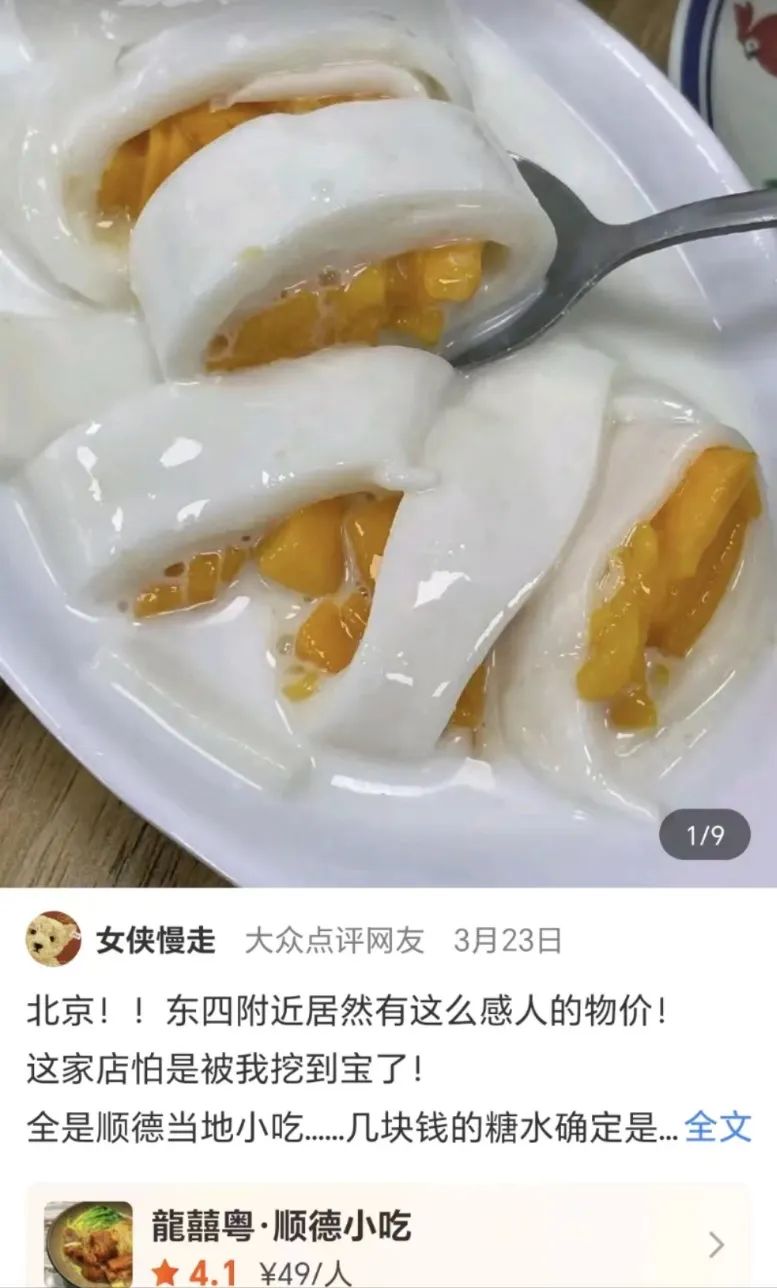
Task: Expand the review with 全文 link
Action: point(717,1127)
